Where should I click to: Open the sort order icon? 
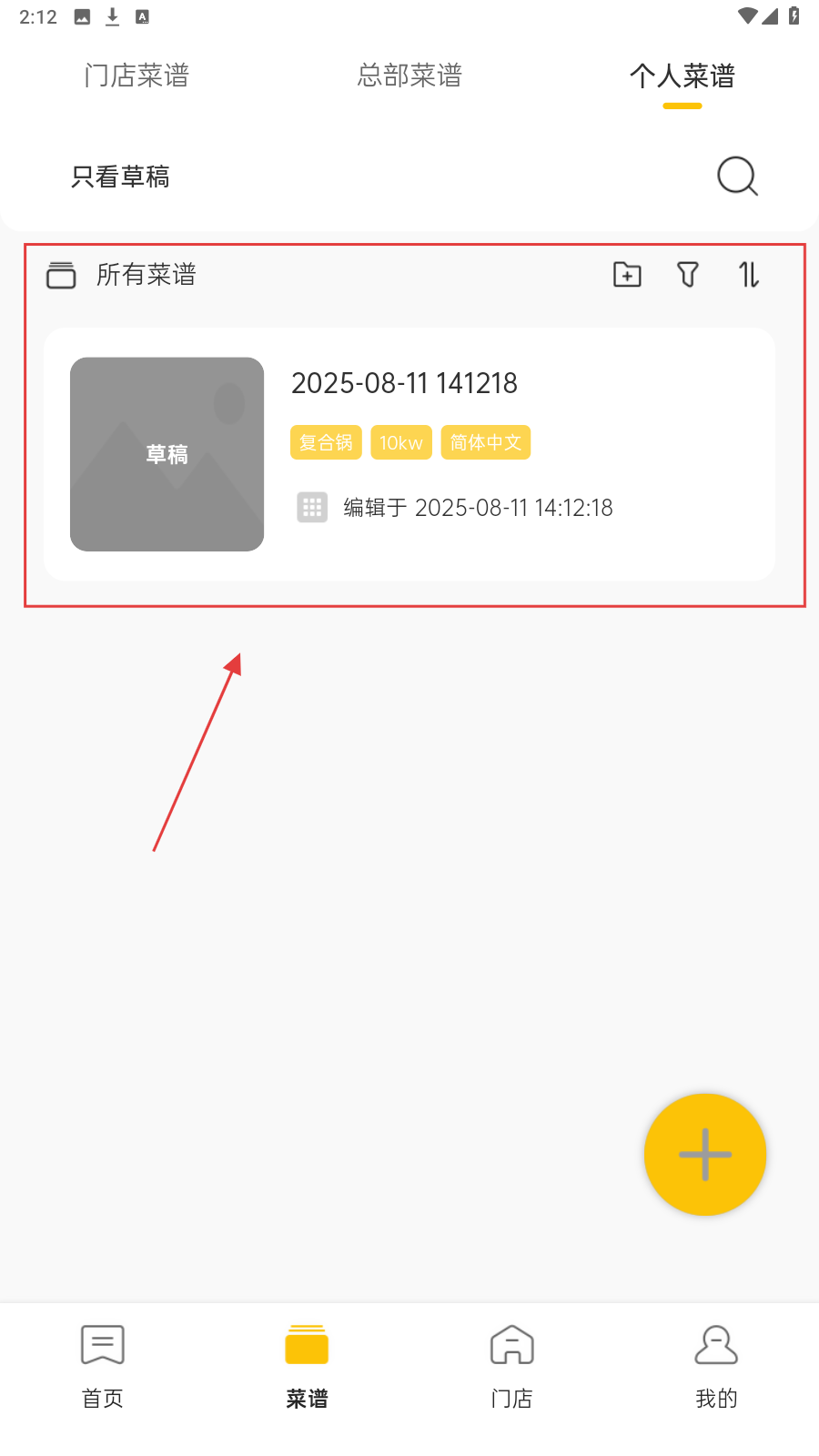pos(748,275)
